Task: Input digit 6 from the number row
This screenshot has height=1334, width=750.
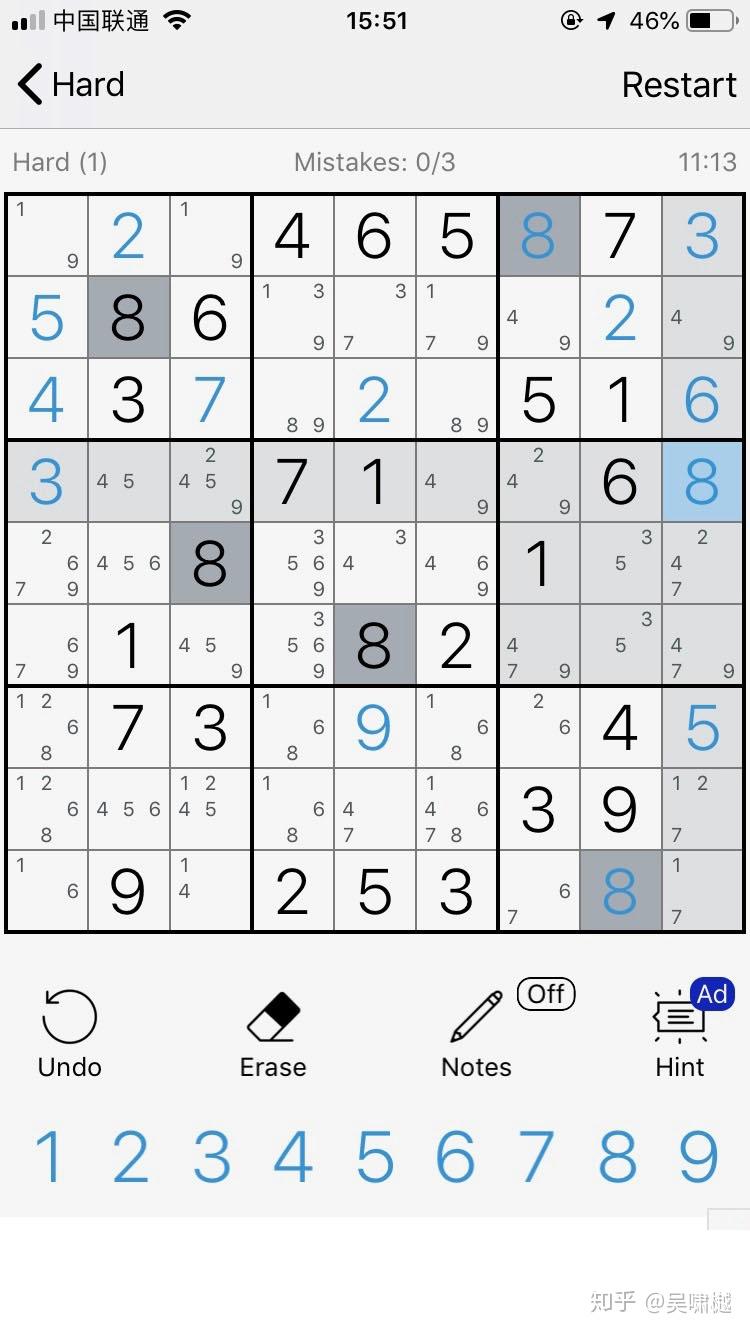Action: [456, 1157]
